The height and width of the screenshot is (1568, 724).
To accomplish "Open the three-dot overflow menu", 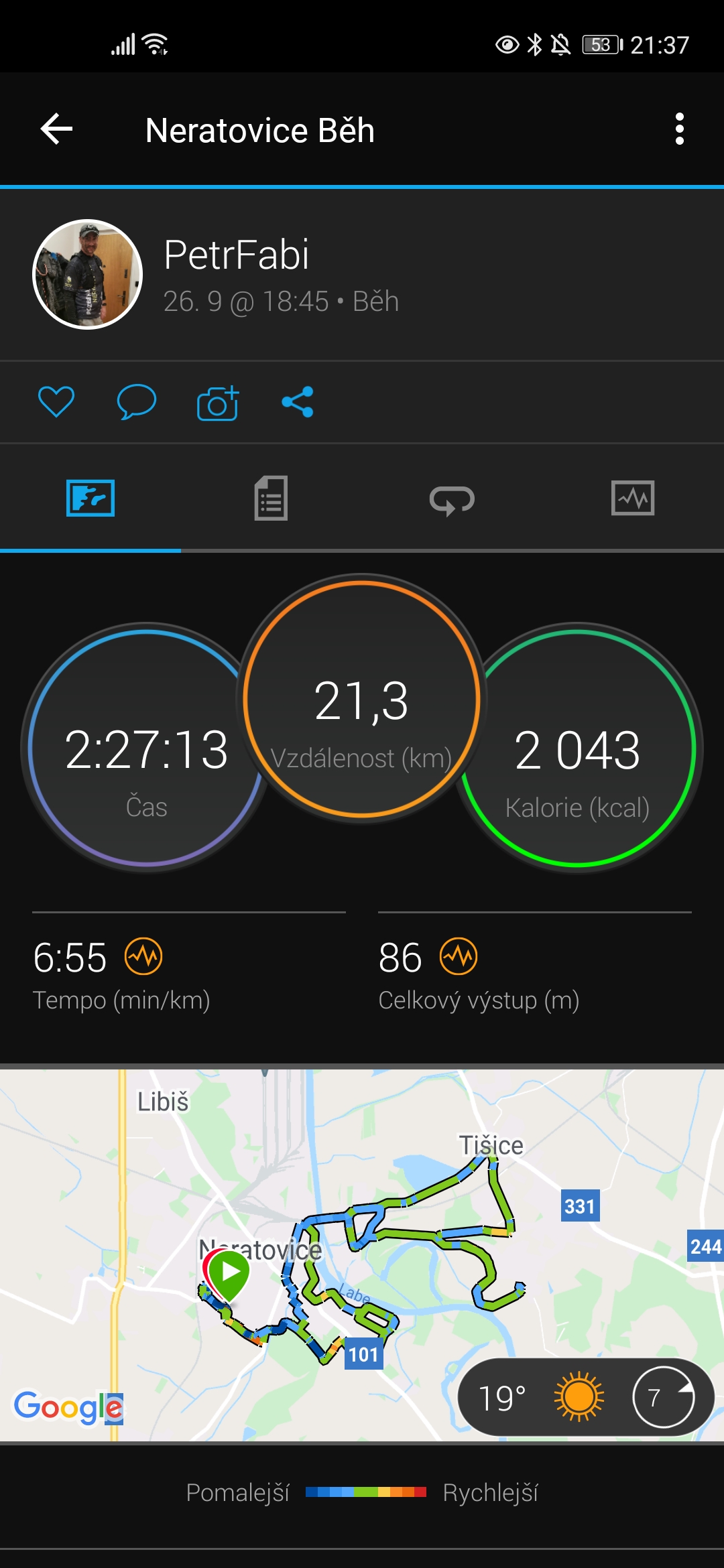I will click(680, 129).
